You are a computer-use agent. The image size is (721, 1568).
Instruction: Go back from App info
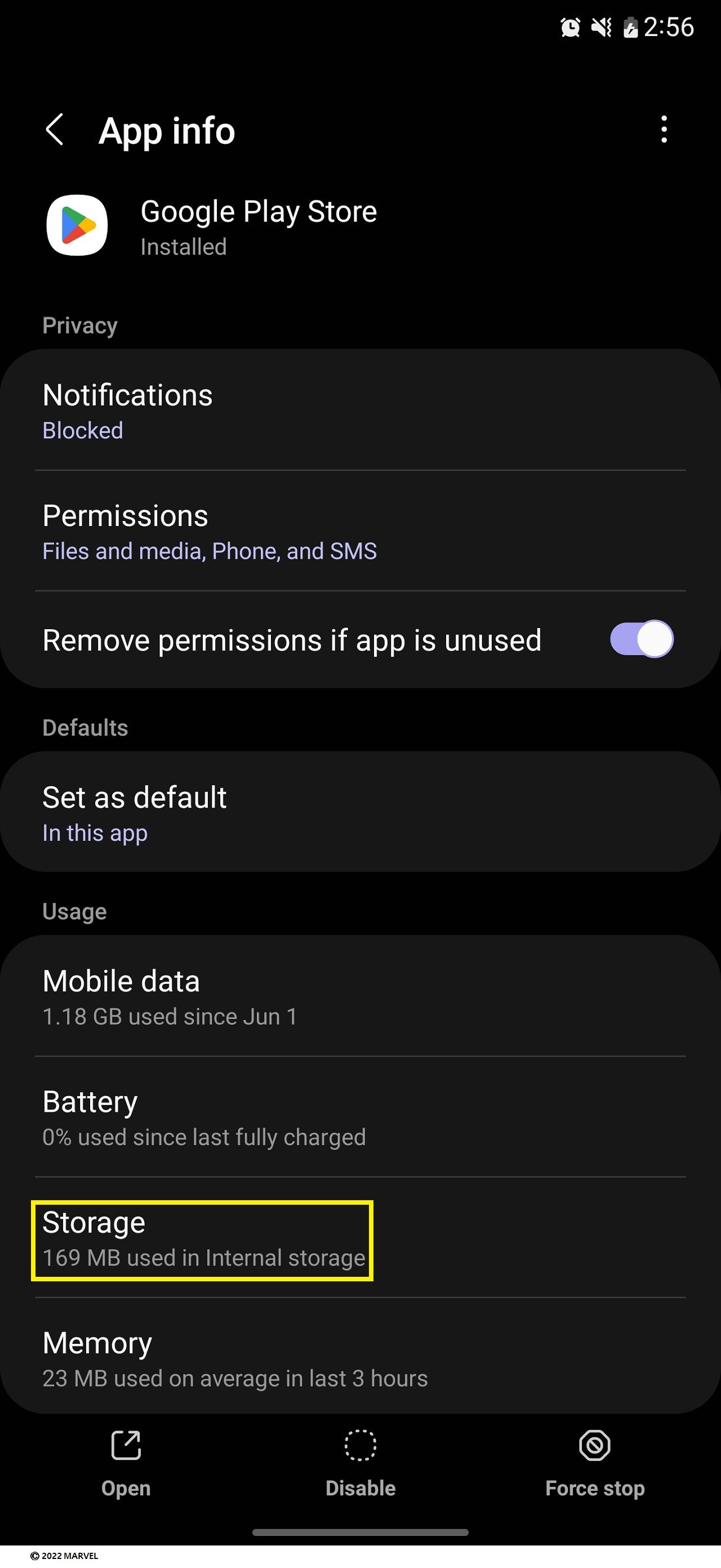tap(55, 130)
